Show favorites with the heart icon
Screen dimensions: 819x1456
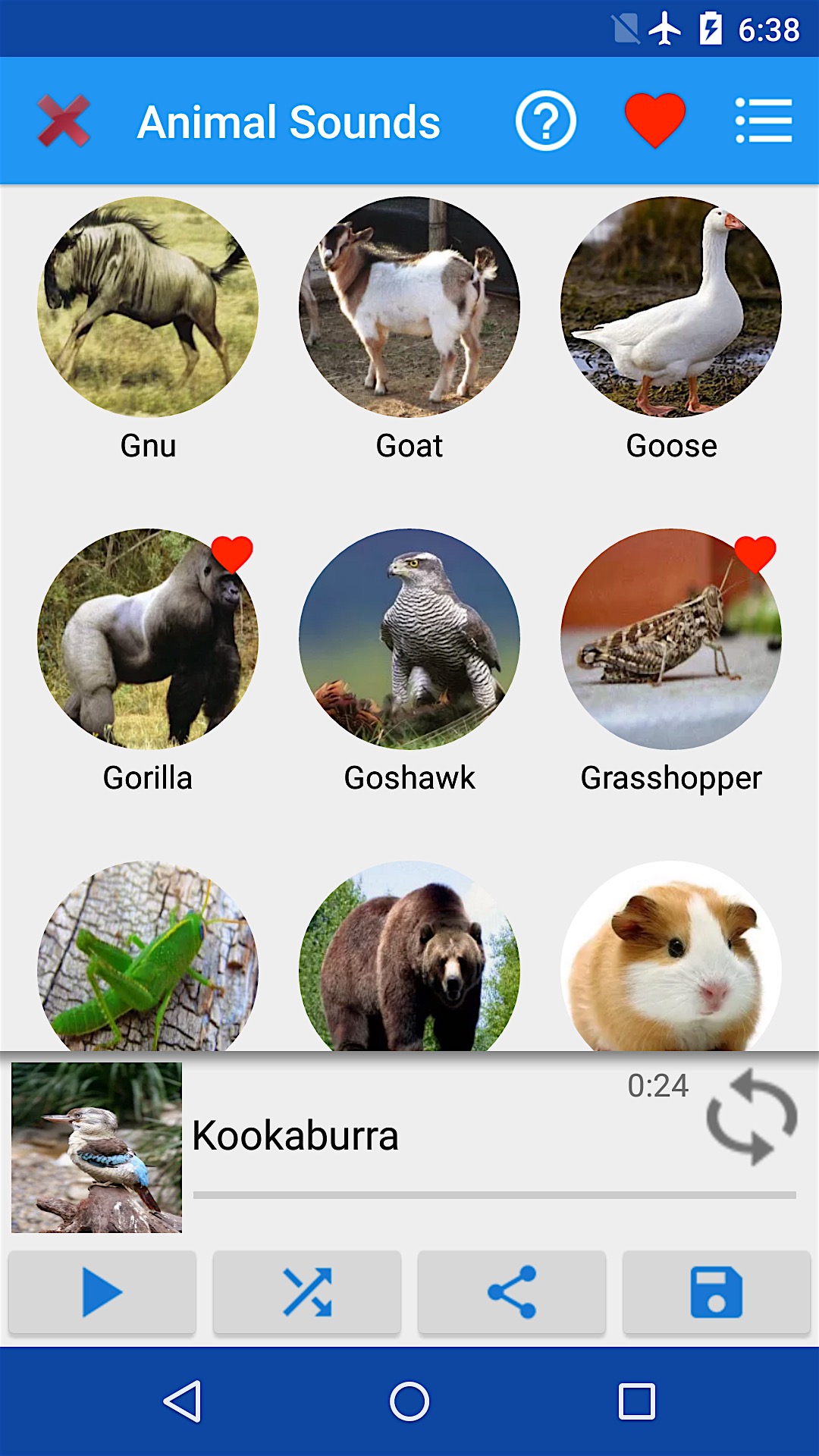pos(654,121)
